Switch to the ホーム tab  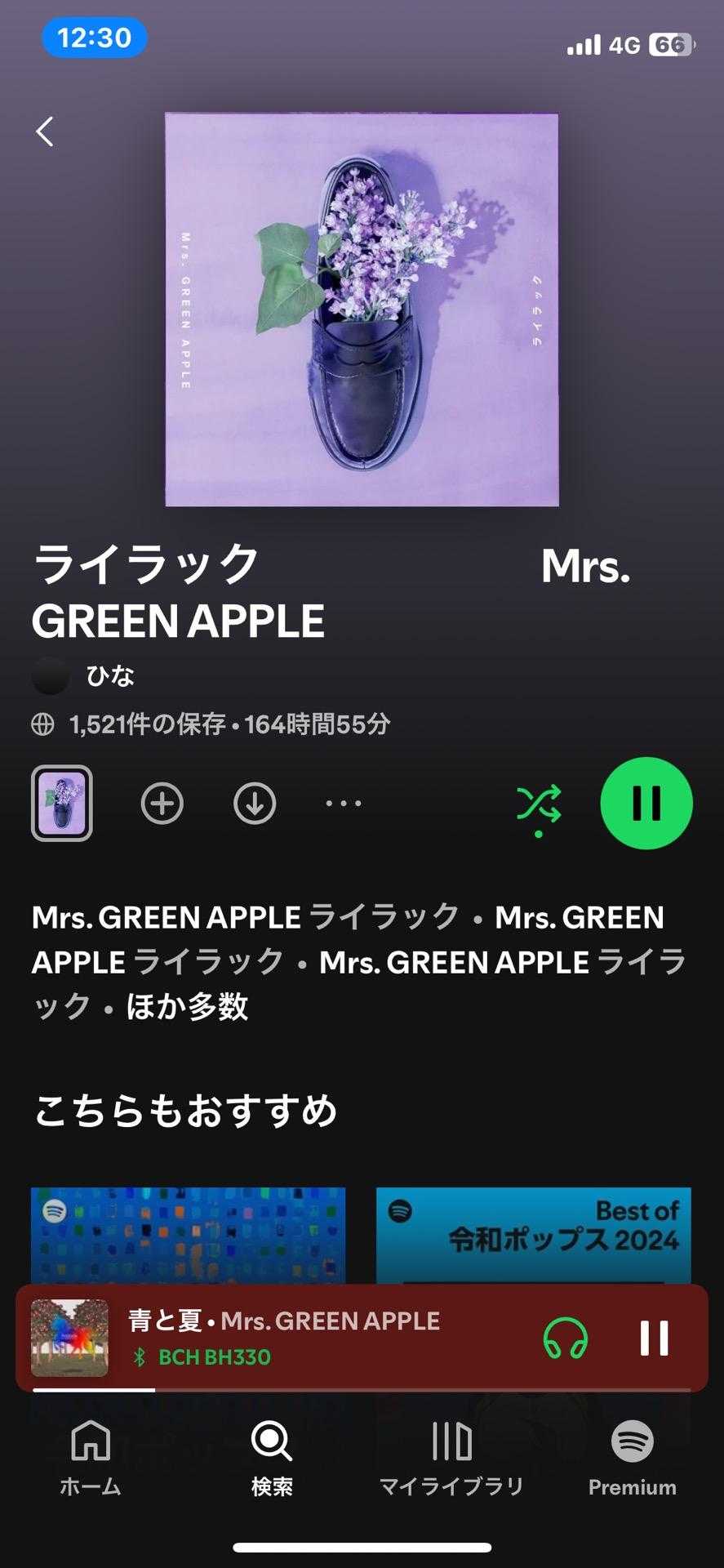click(91, 1459)
